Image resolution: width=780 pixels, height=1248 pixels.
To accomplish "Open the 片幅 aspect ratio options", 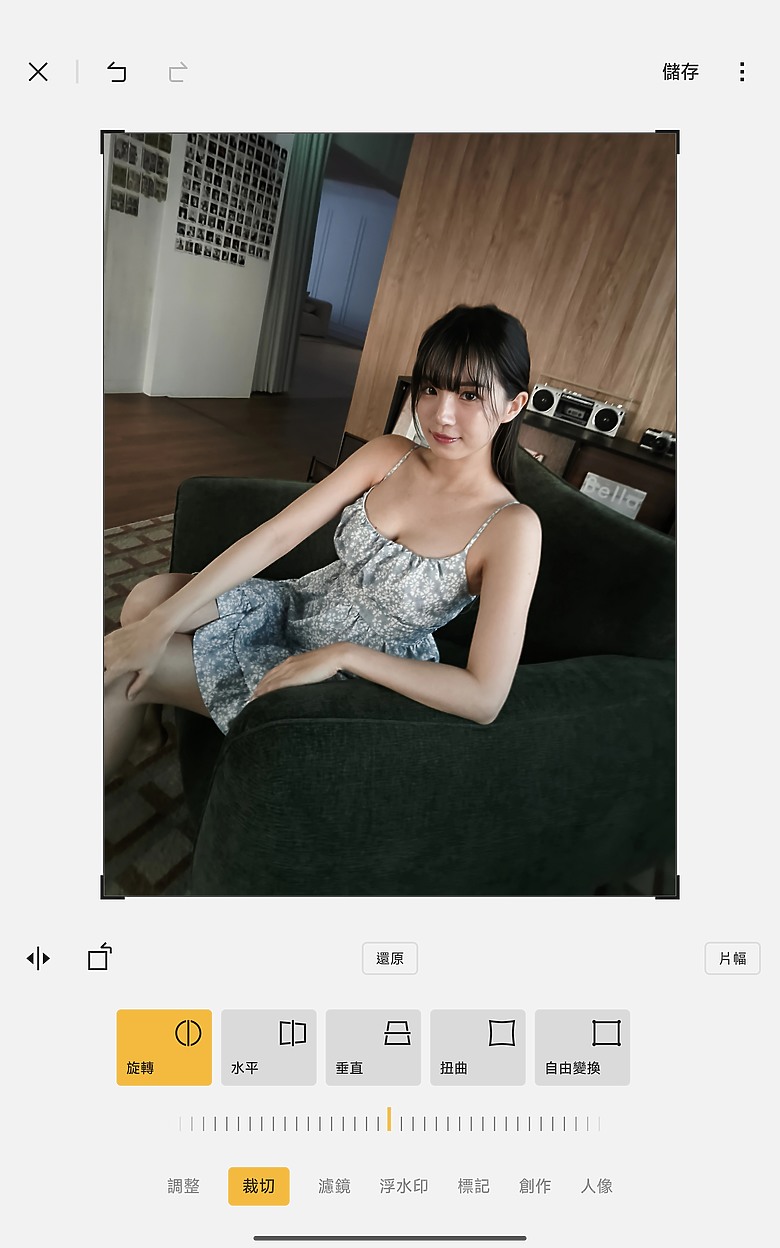I will (732, 958).
